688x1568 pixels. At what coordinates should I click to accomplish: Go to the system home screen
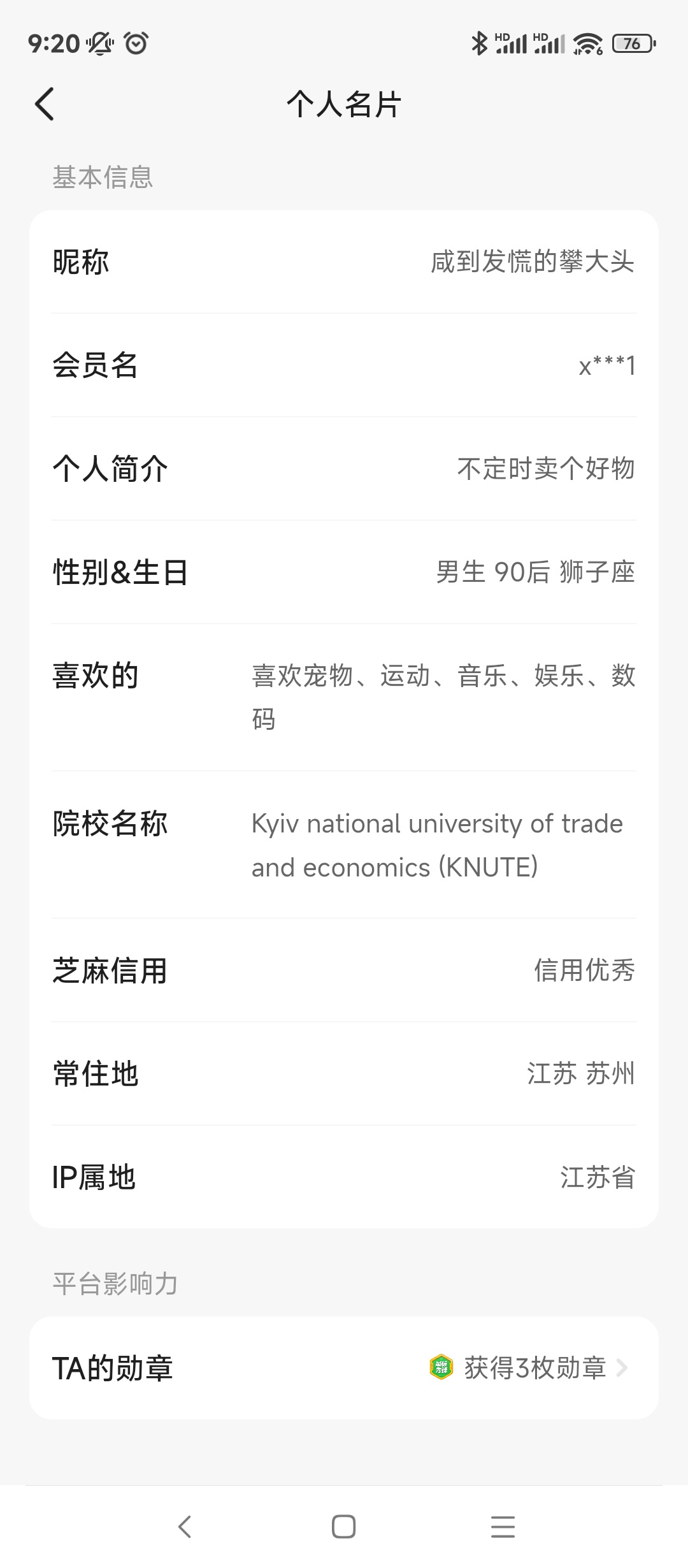click(343, 1527)
